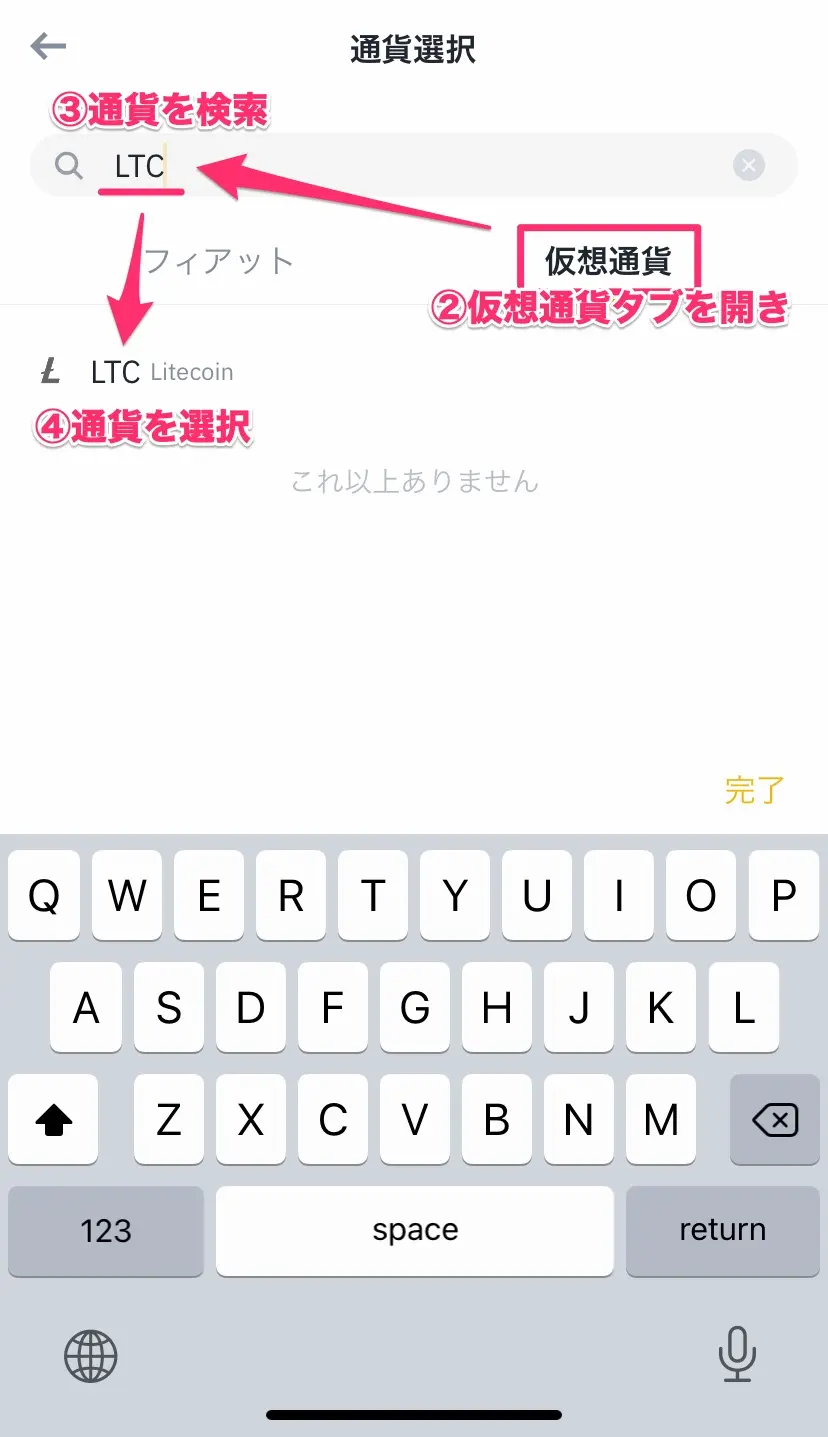Open the globe language switcher
This screenshot has width=828, height=1437.
(x=91, y=1356)
